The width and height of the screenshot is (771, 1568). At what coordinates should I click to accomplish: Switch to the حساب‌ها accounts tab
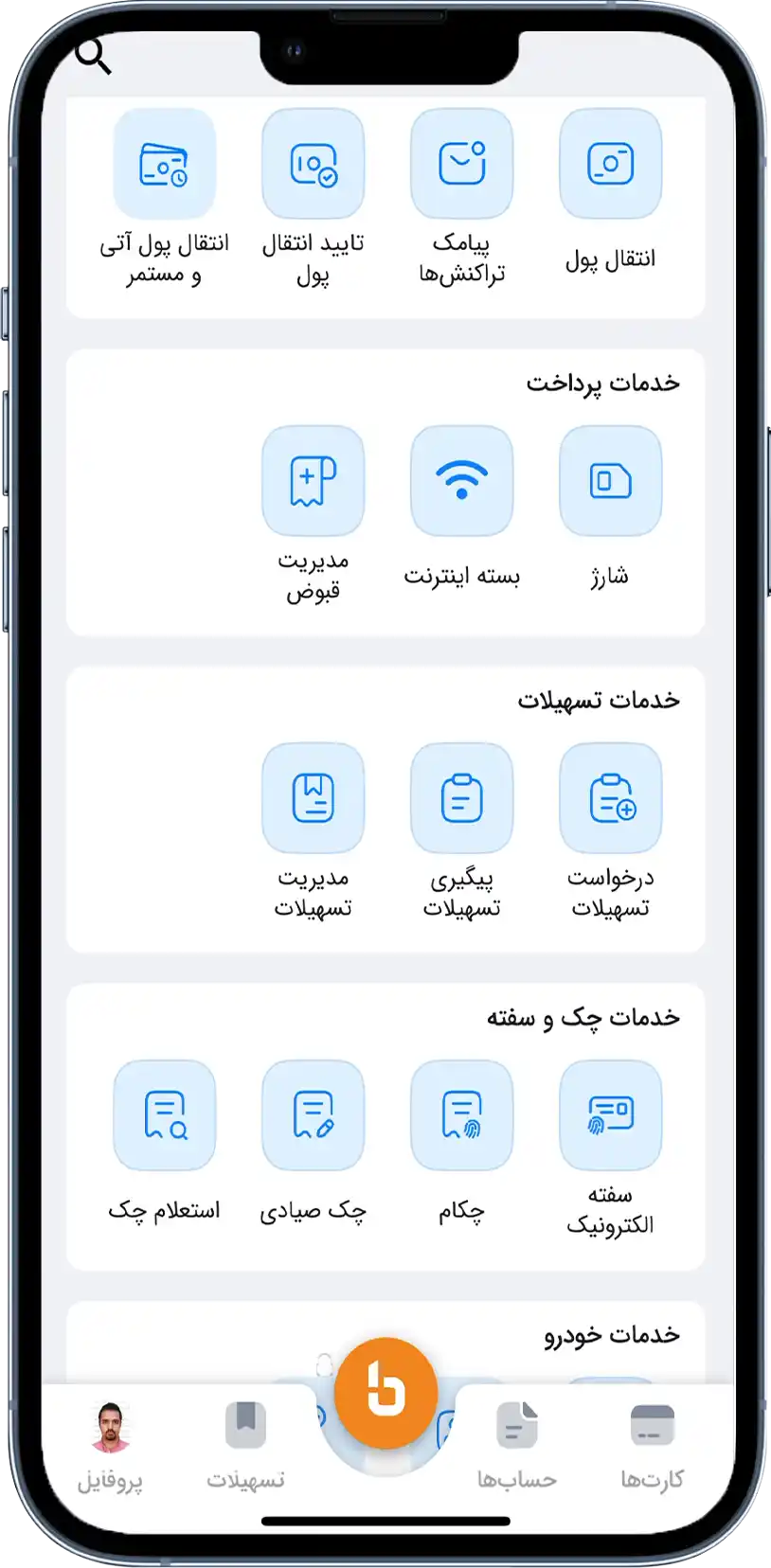point(516,1444)
